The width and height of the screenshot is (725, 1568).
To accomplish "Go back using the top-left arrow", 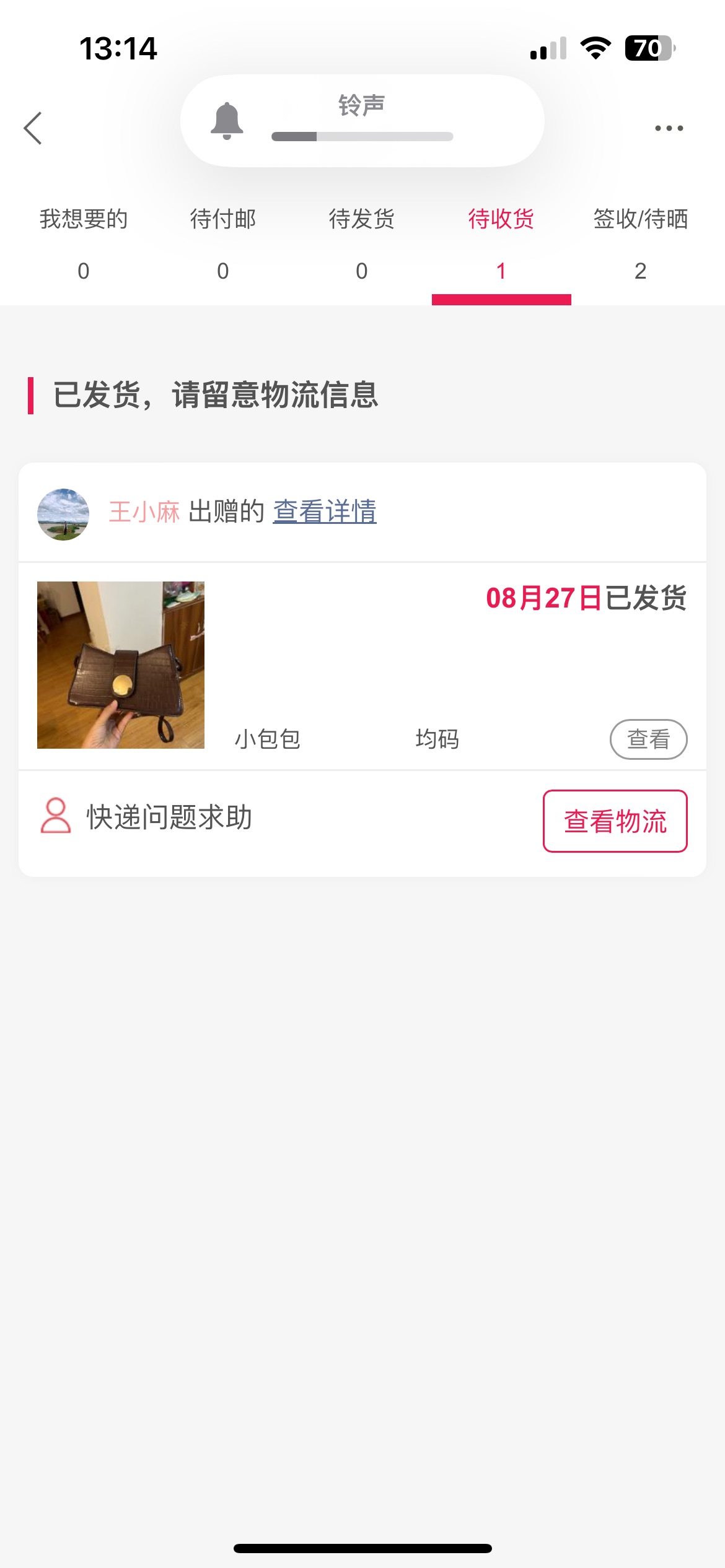I will [x=33, y=128].
